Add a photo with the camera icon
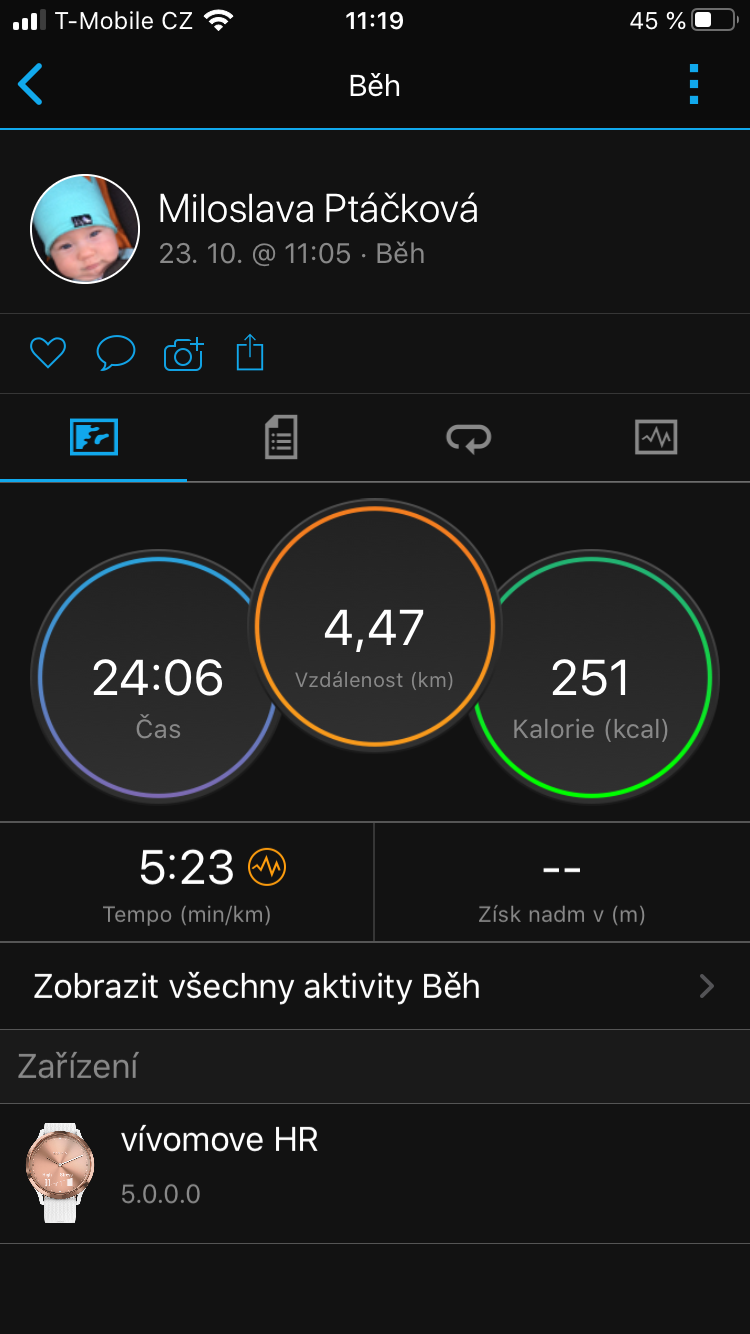This screenshot has width=750, height=1334. click(183, 354)
